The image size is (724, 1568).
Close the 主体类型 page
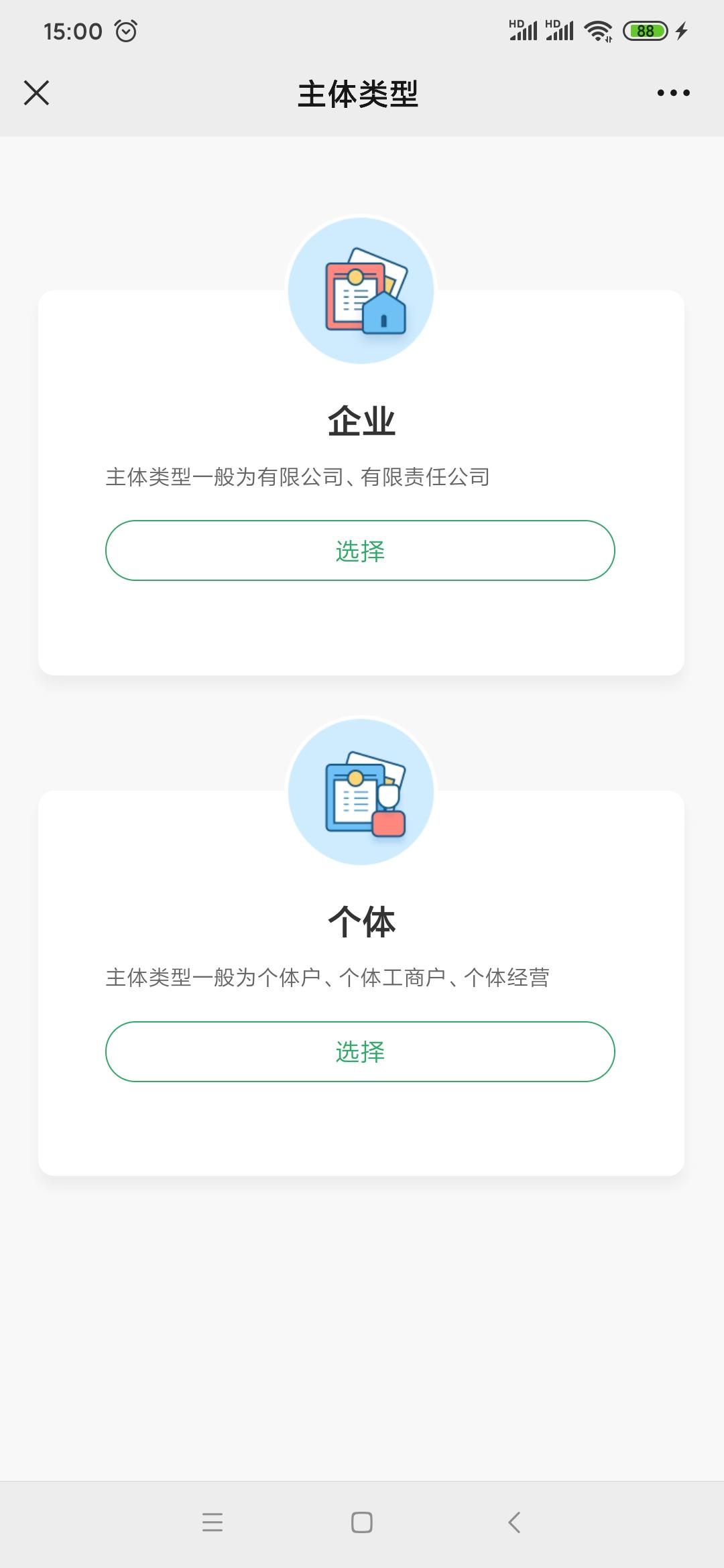click(37, 94)
